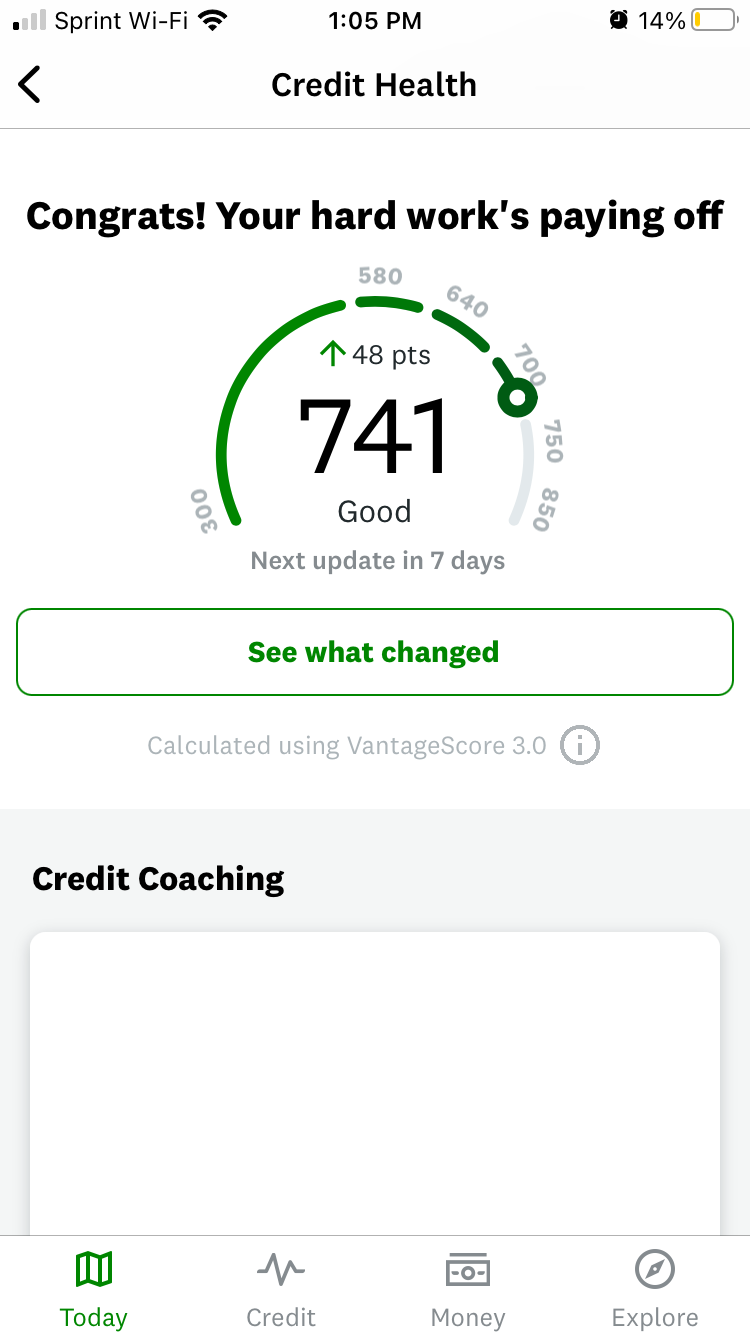Image resolution: width=750 pixels, height=1334 pixels.
Task: Switch to the Credit tab
Action: pyautogui.click(x=281, y=1288)
